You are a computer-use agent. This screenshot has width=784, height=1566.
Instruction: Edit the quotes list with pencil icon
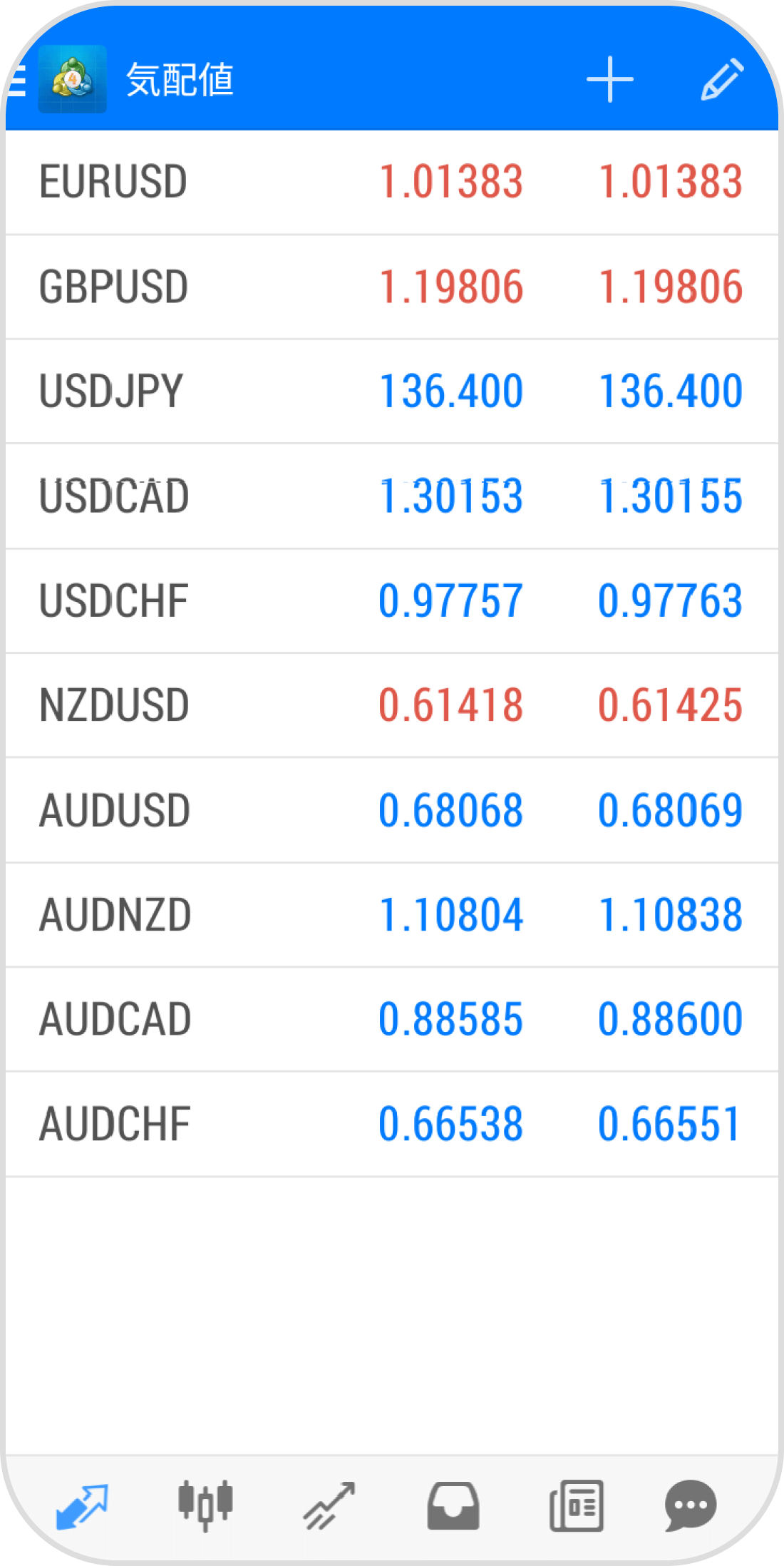pyautogui.click(x=721, y=80)
